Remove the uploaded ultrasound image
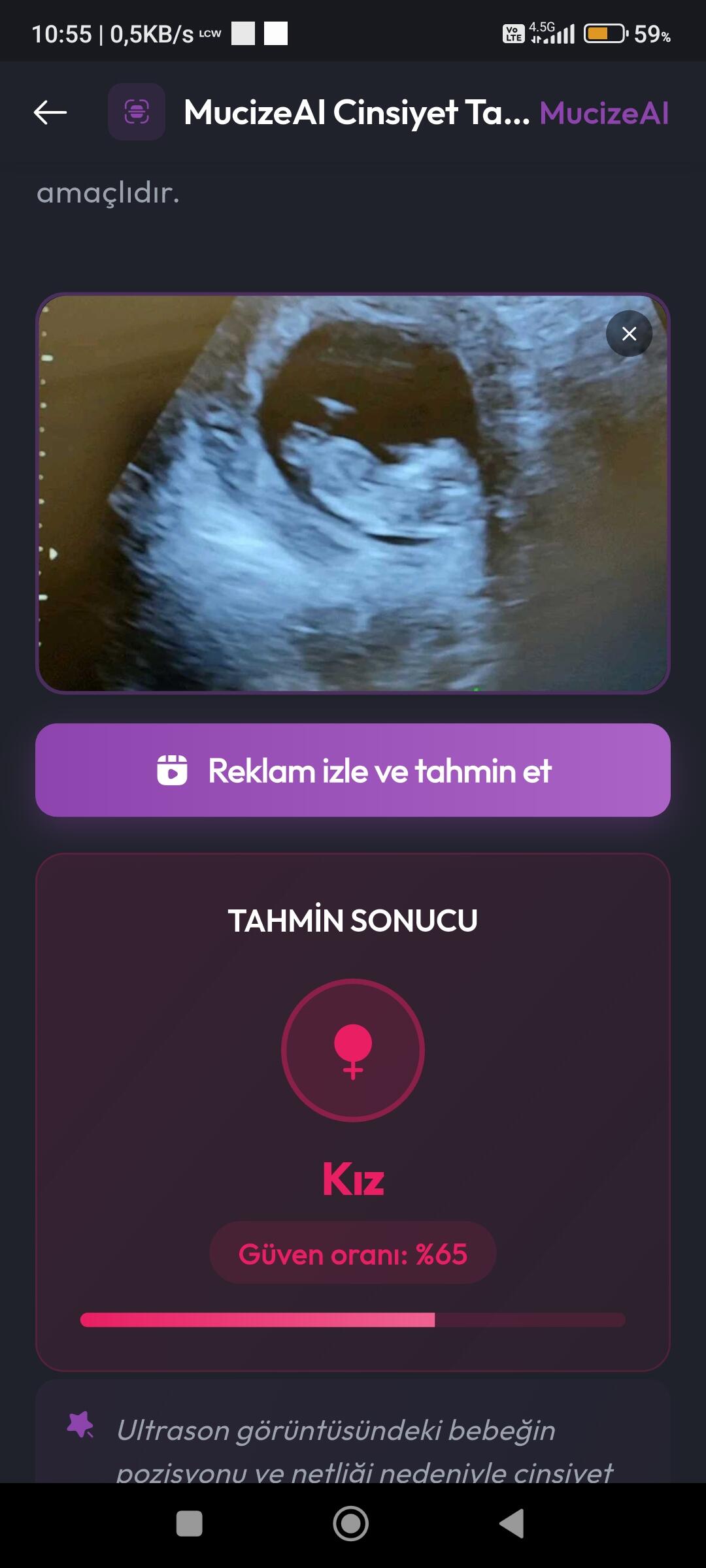 click(x=629, y=334)
